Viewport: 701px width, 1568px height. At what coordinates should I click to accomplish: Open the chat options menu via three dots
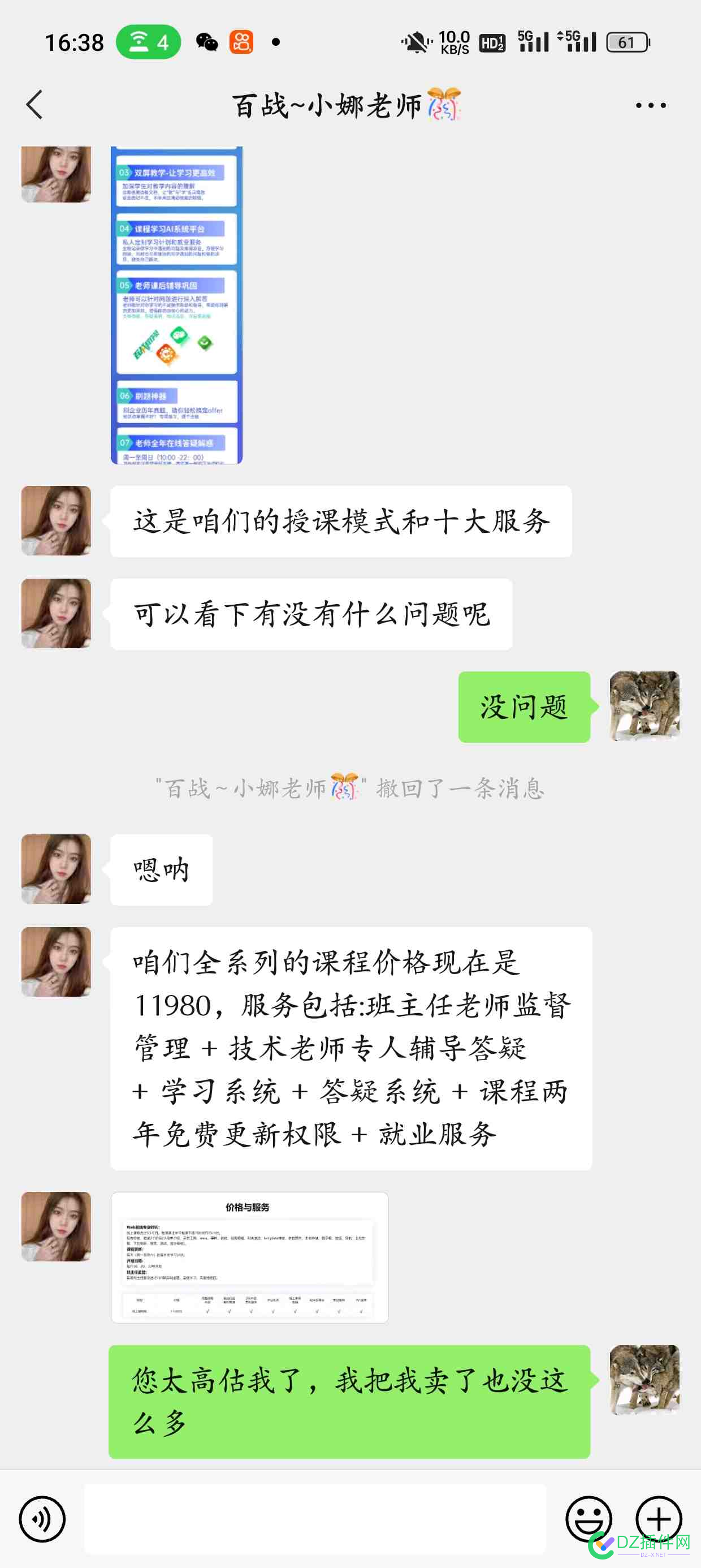(x=648, y=105)
